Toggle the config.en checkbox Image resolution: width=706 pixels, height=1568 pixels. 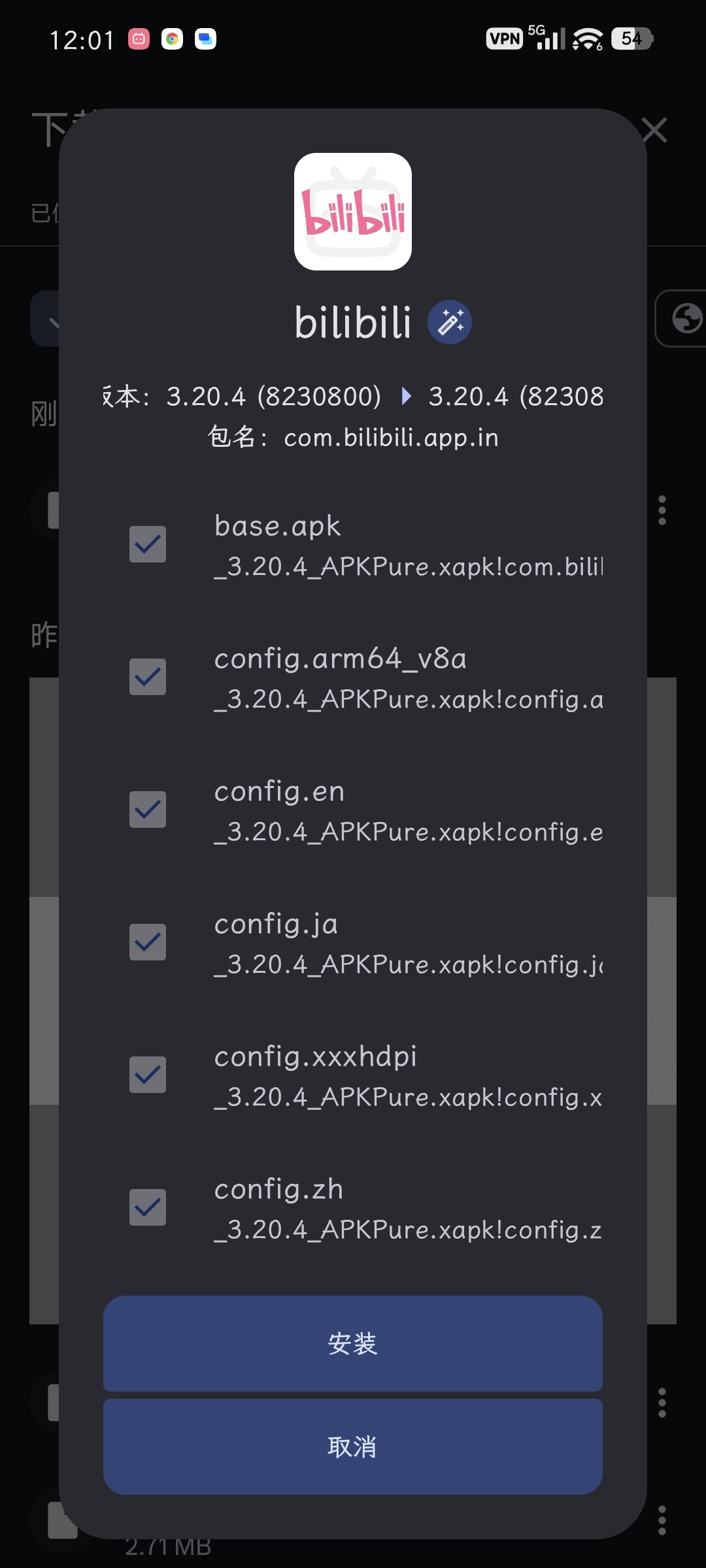(148, 809)
